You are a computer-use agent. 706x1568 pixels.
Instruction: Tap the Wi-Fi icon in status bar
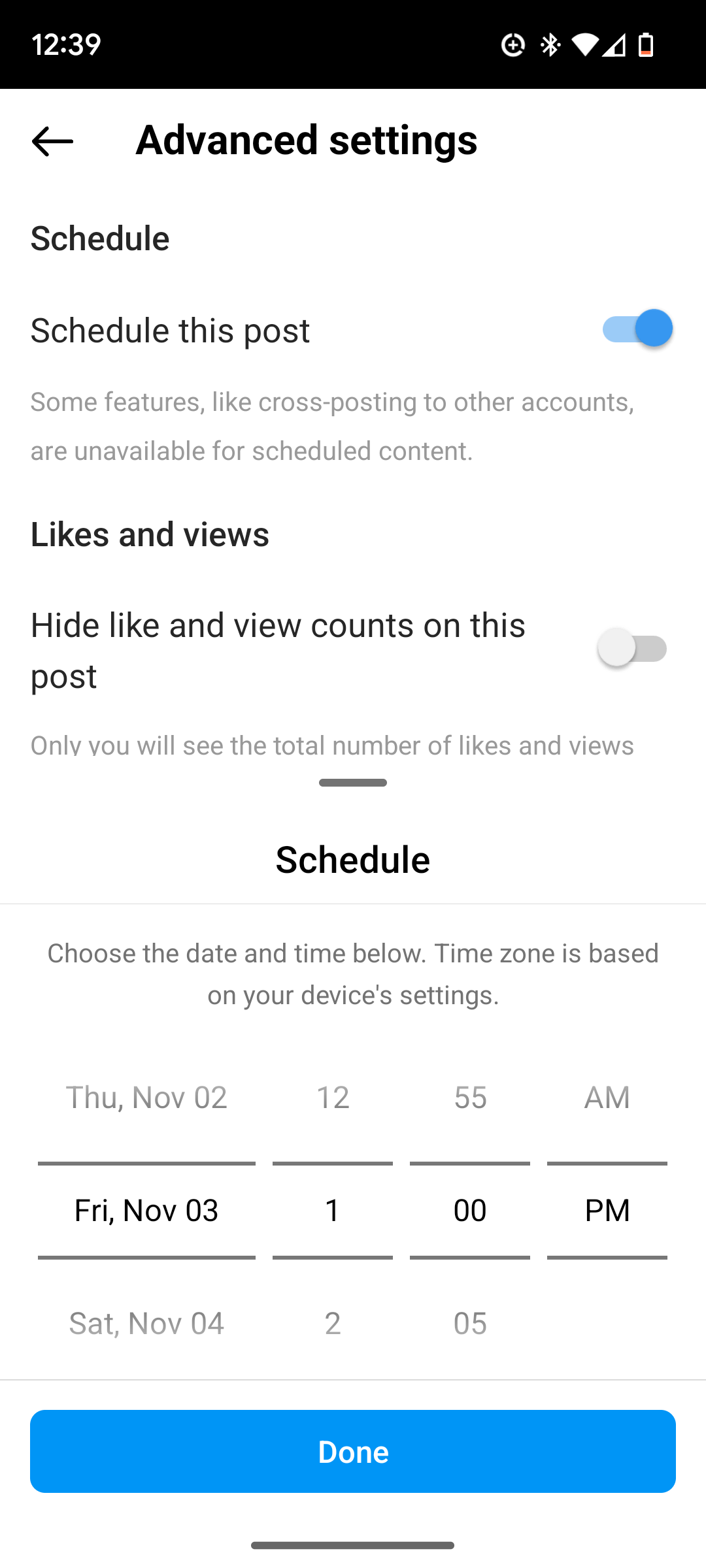[x=586, y=44]
